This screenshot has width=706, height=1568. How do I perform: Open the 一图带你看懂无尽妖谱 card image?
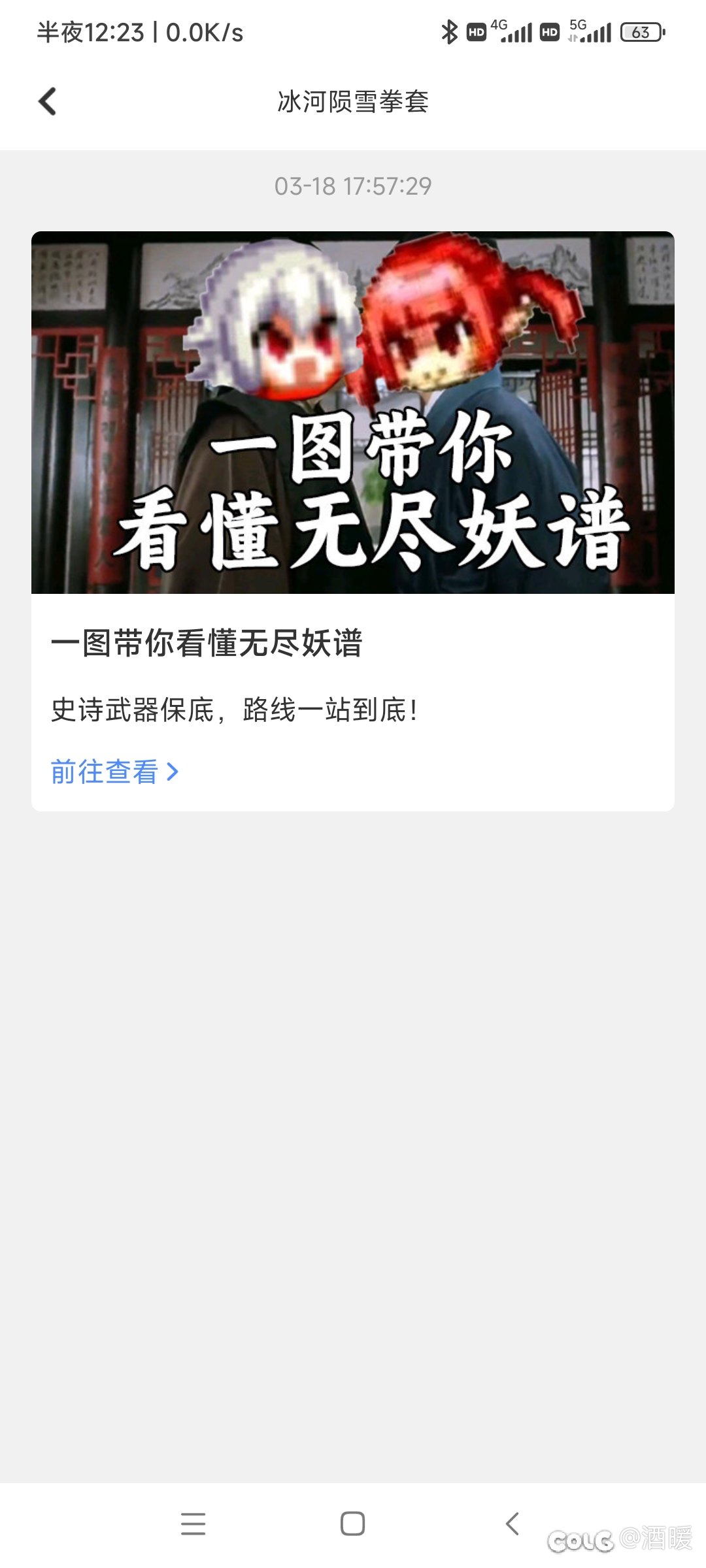point(353,412)
